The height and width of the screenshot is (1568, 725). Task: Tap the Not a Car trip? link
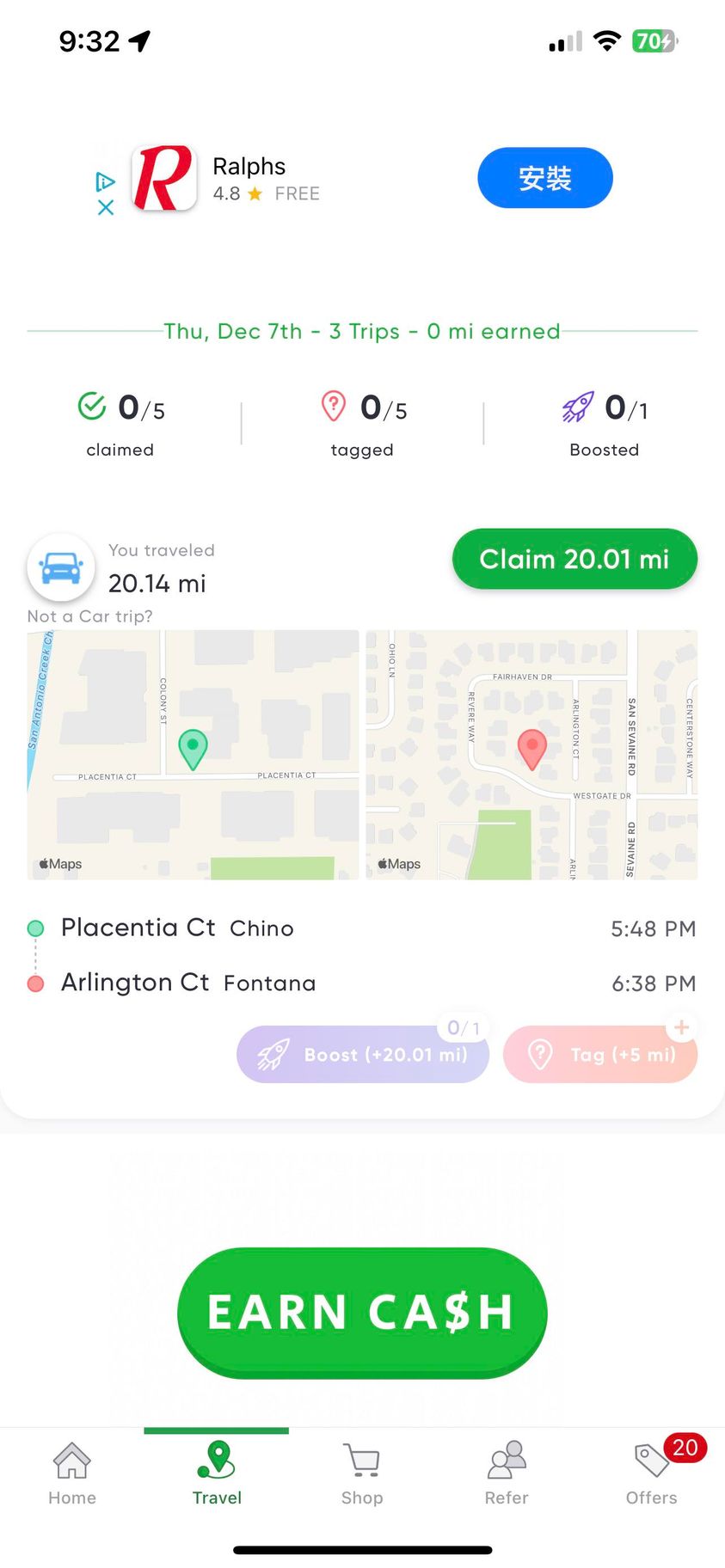pos(90,616)
